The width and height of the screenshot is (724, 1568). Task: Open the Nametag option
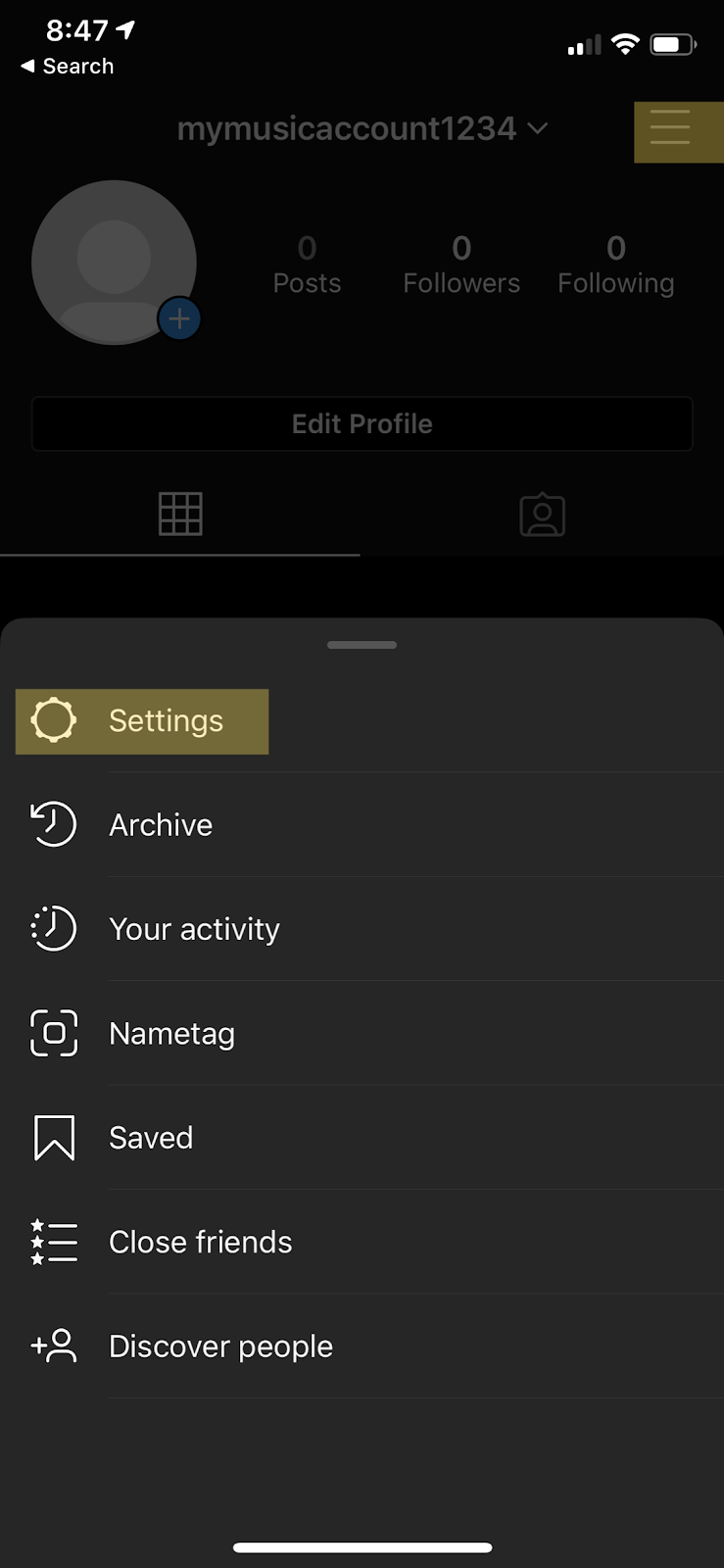pos(171,1034)
